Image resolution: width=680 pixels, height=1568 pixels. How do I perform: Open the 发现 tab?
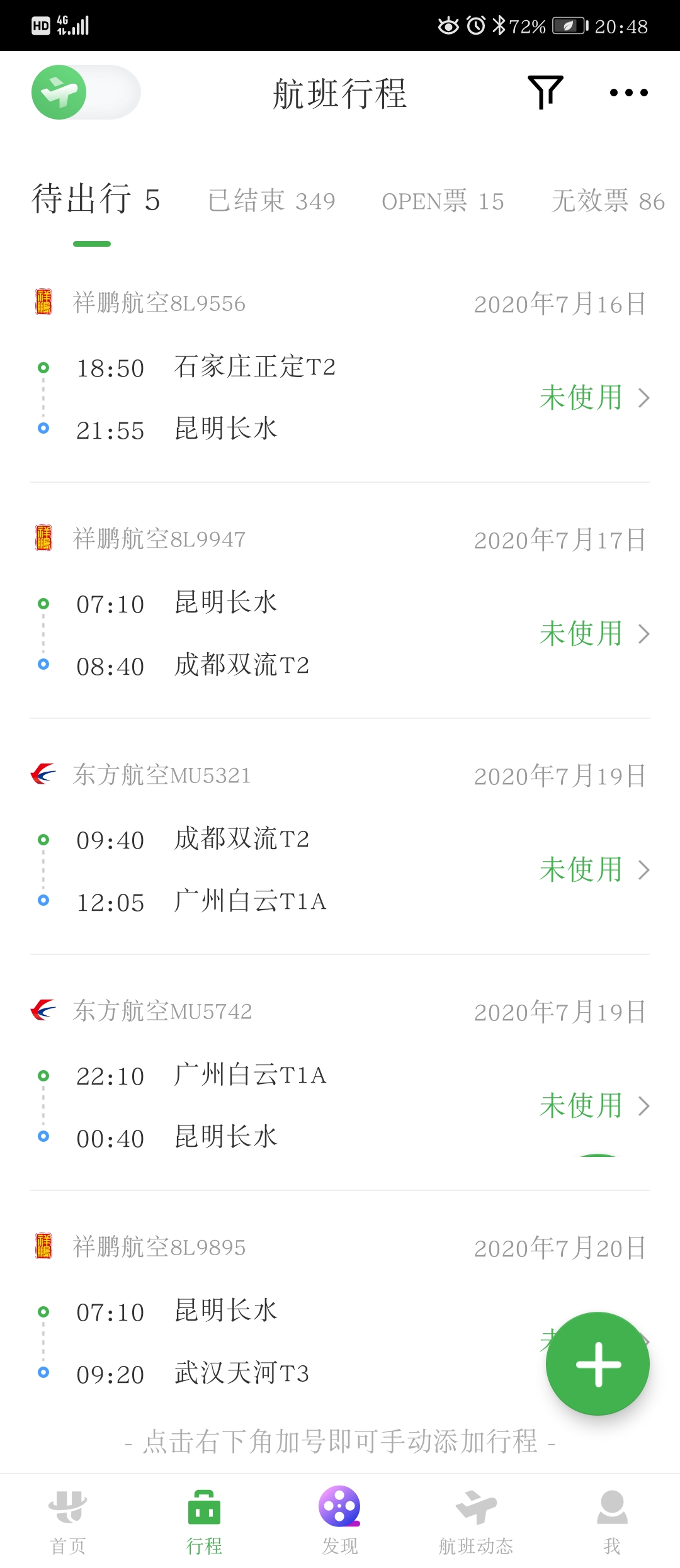coord(340,1521)
